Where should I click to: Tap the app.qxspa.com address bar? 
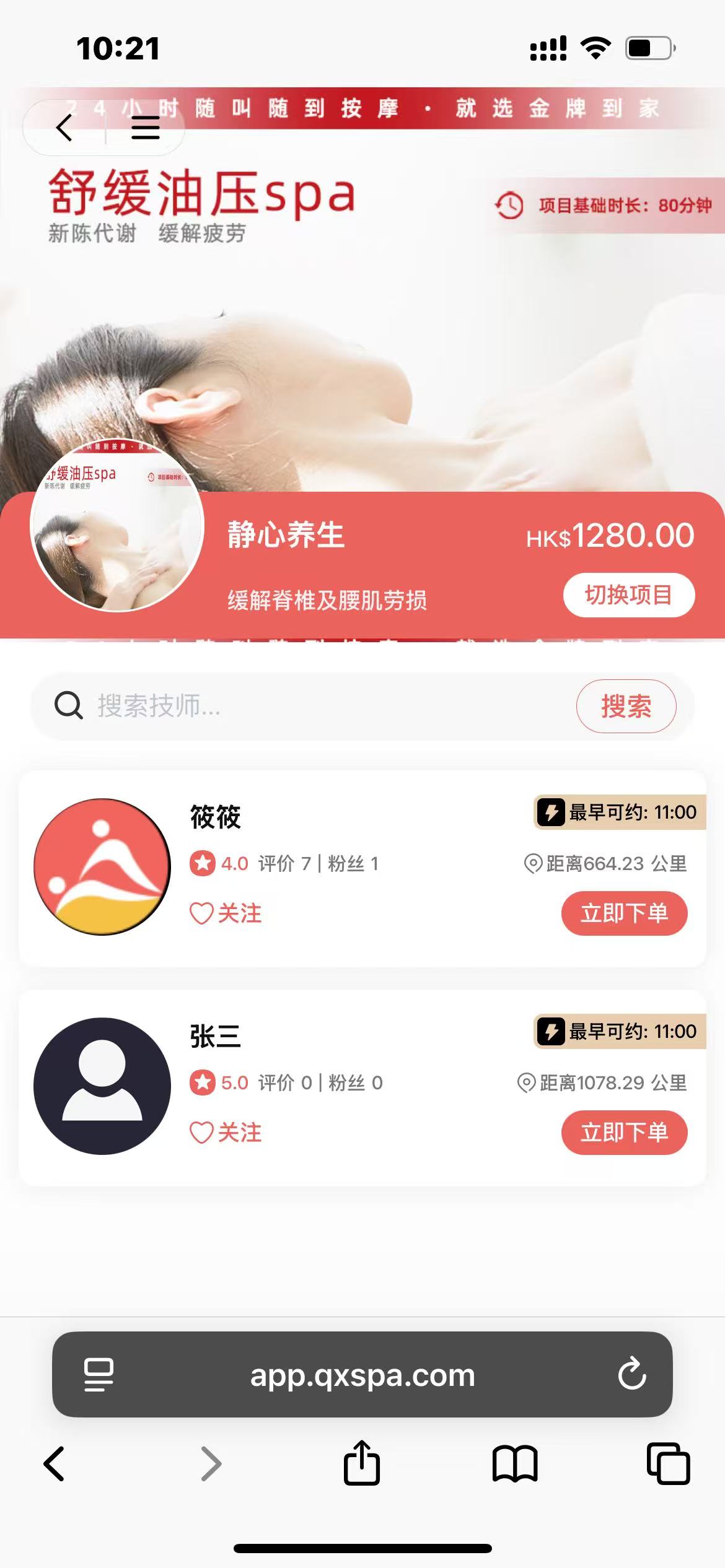pos(362,1374)
